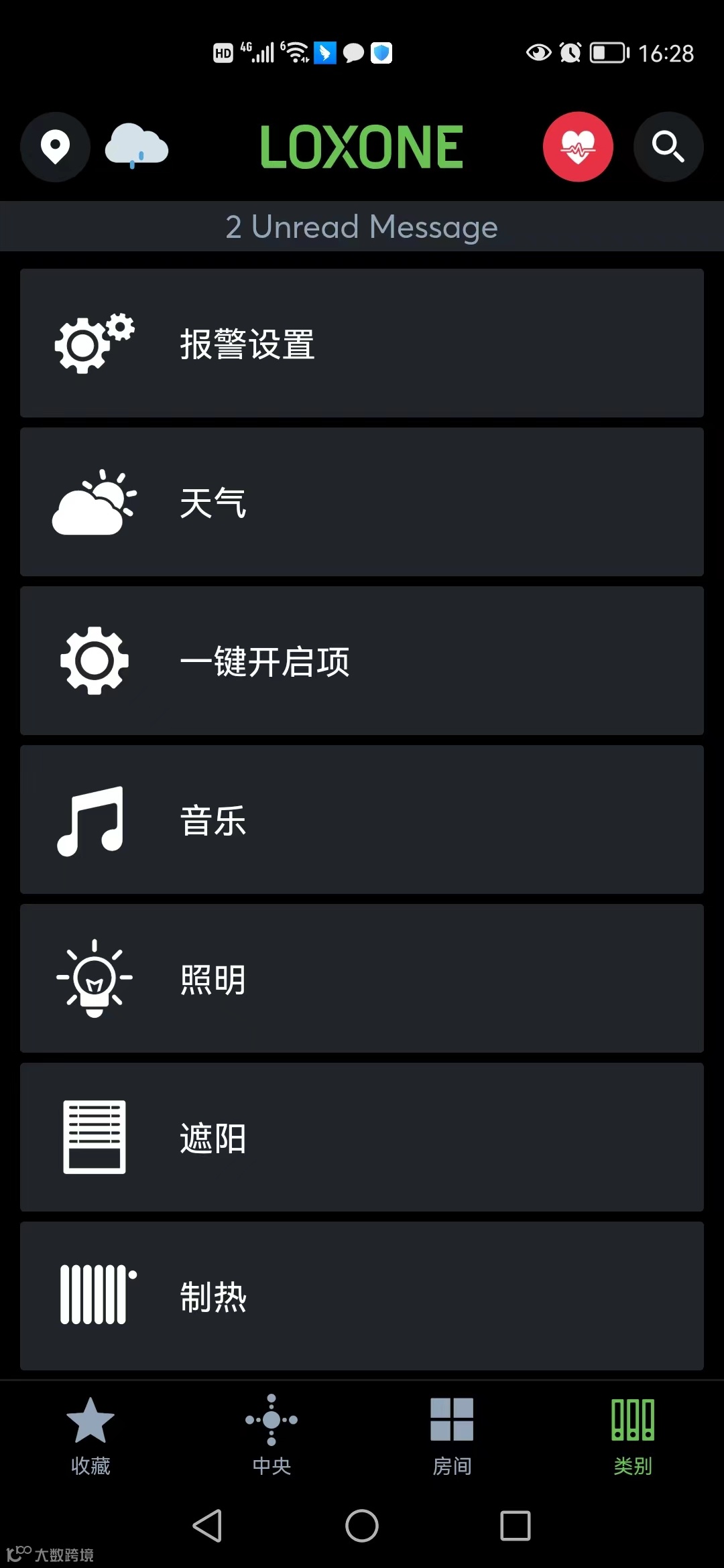Open the 报警设置 category
Image resolution: width=724 pixels, height=1568 pixels.
362,343
